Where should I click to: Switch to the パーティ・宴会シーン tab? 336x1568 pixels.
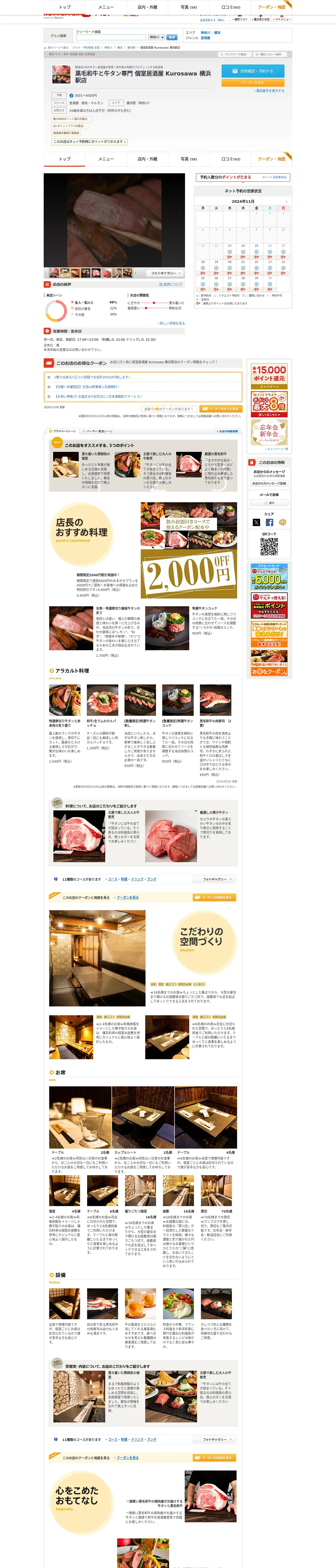click(98, 431)
